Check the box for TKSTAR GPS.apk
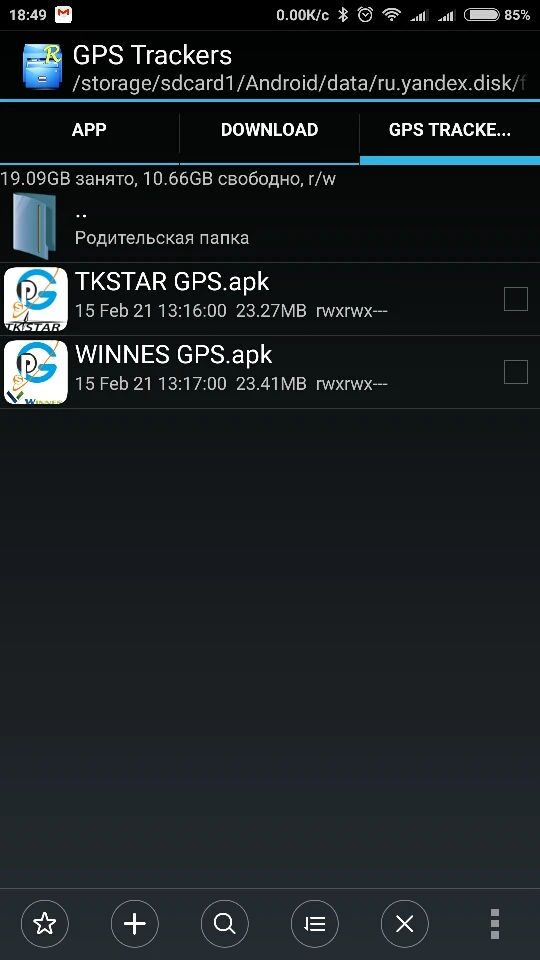This screenshot has height=960, width=540. [x=516, y=299]
